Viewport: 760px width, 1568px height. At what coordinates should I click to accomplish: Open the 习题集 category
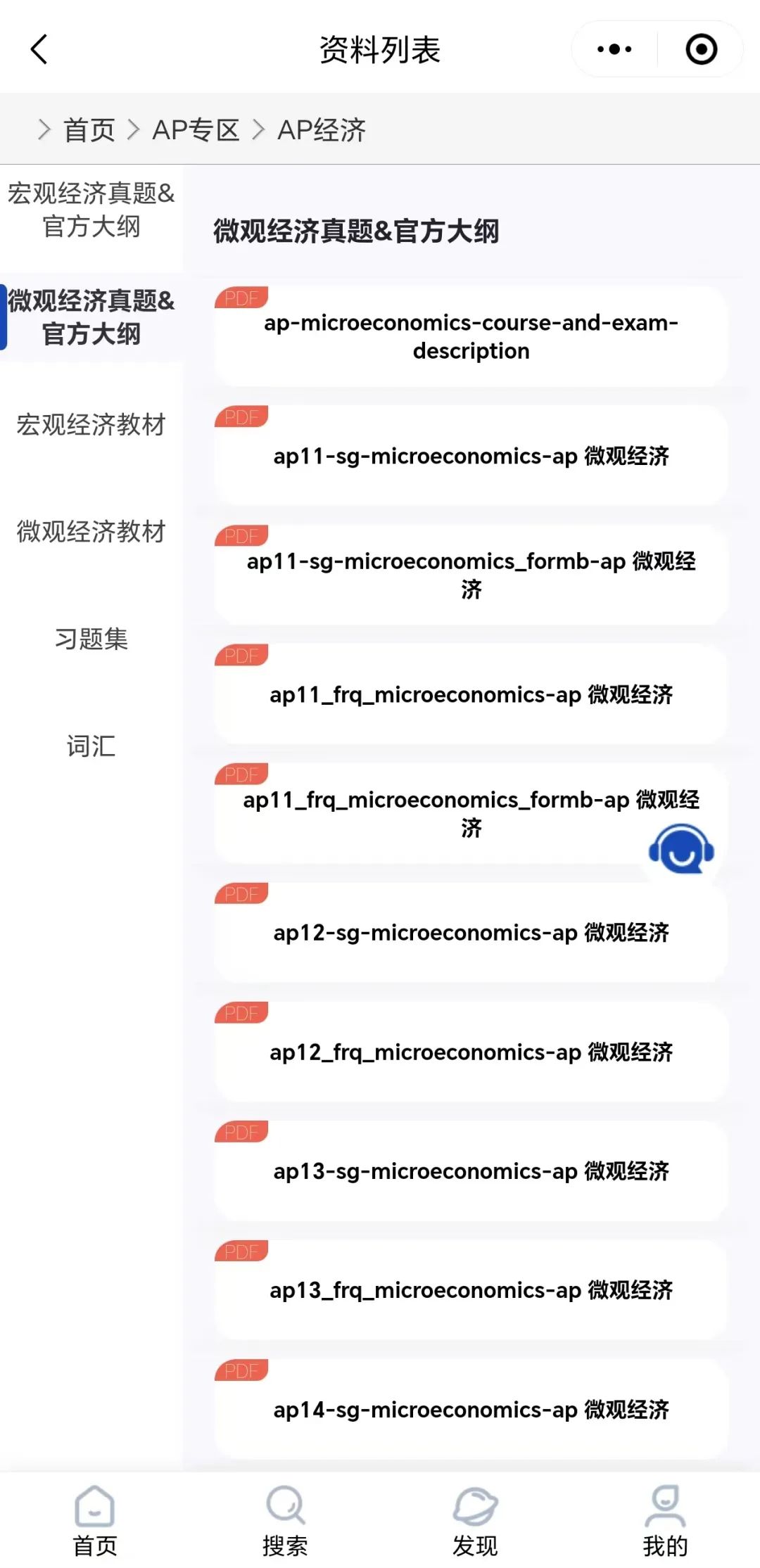click(91, 639)
